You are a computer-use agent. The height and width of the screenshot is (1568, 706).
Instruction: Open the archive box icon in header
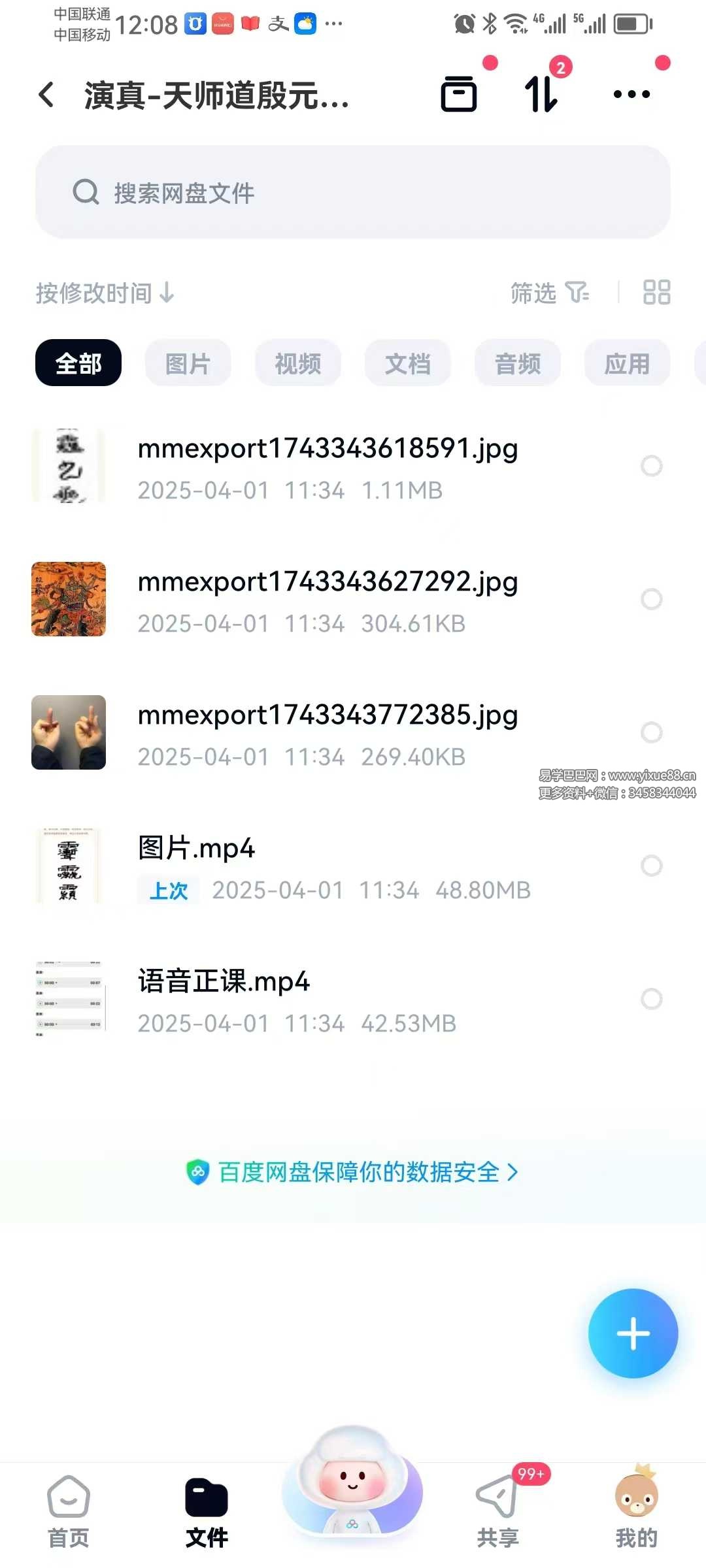(x=459, y=95)
